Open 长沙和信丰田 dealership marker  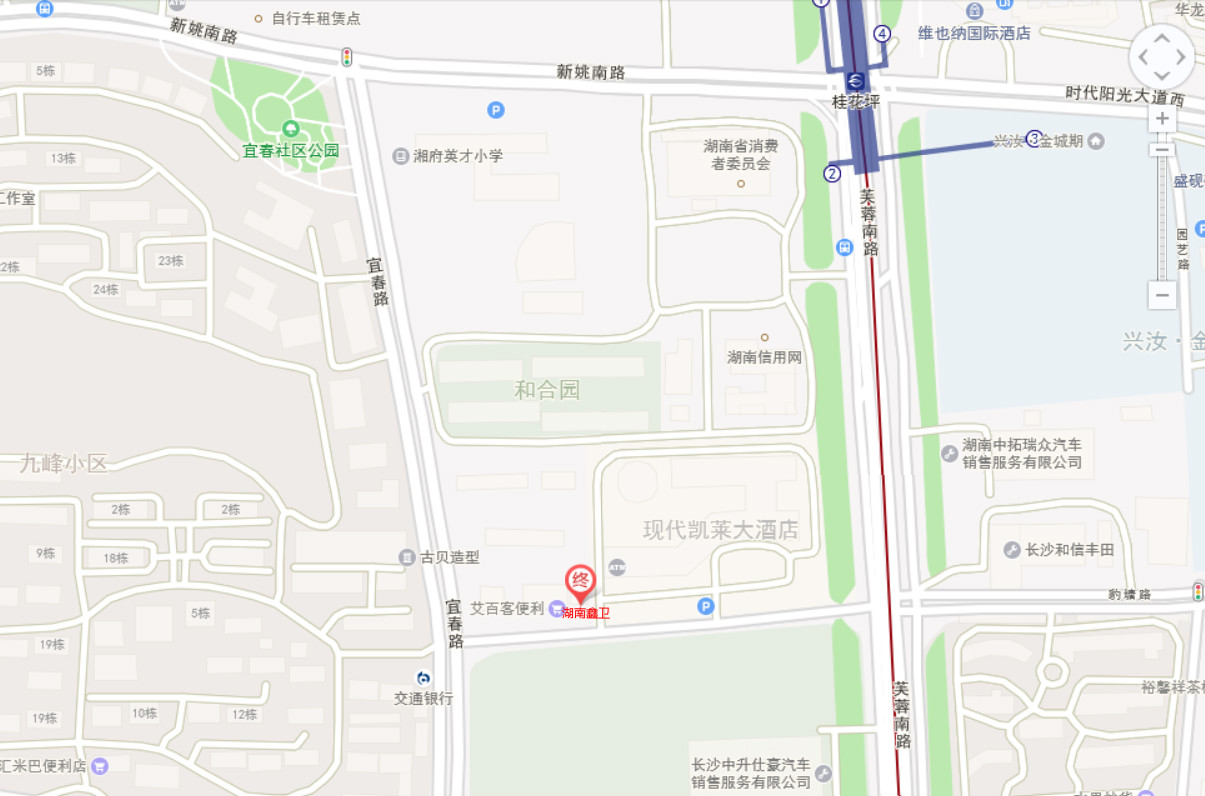click(x=1011, y=550)
